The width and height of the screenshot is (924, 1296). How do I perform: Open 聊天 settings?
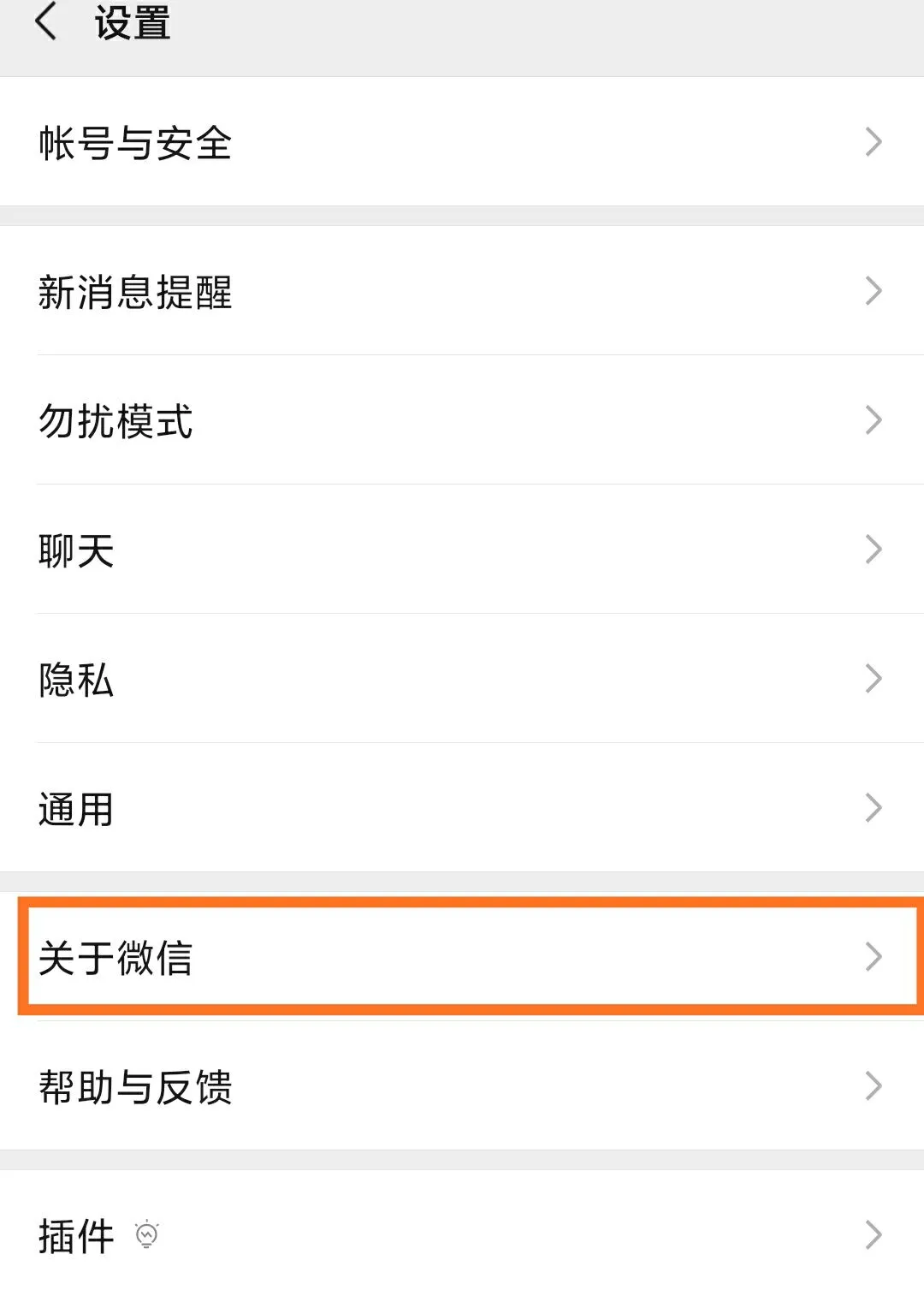point(462,550)
